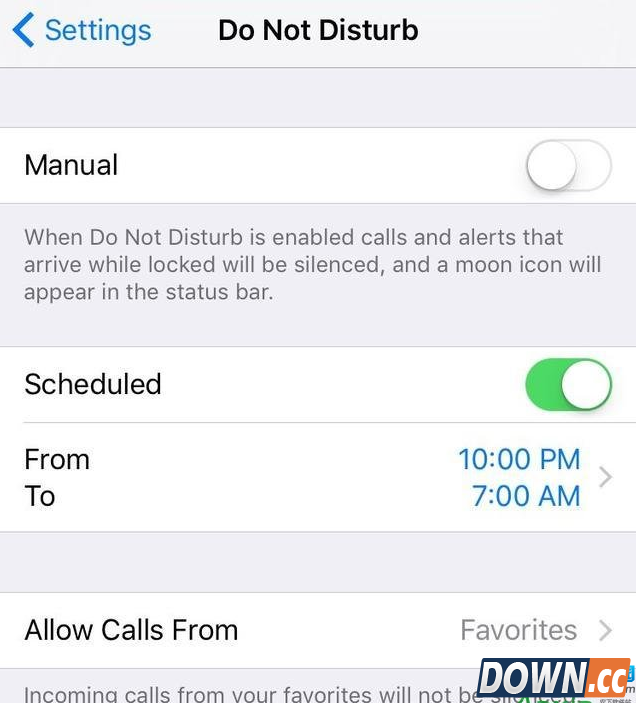Turn off the Scheduled switch

pos(568,385)
